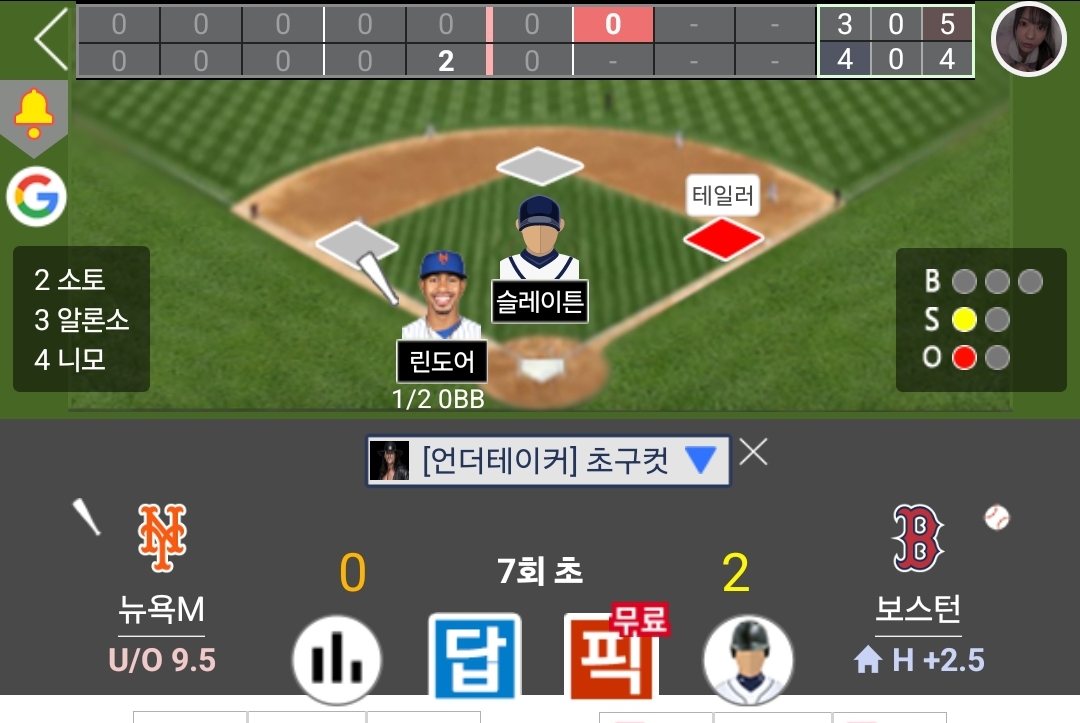Dismiss the 초구컷 banner with X

(x=753, y=452)
